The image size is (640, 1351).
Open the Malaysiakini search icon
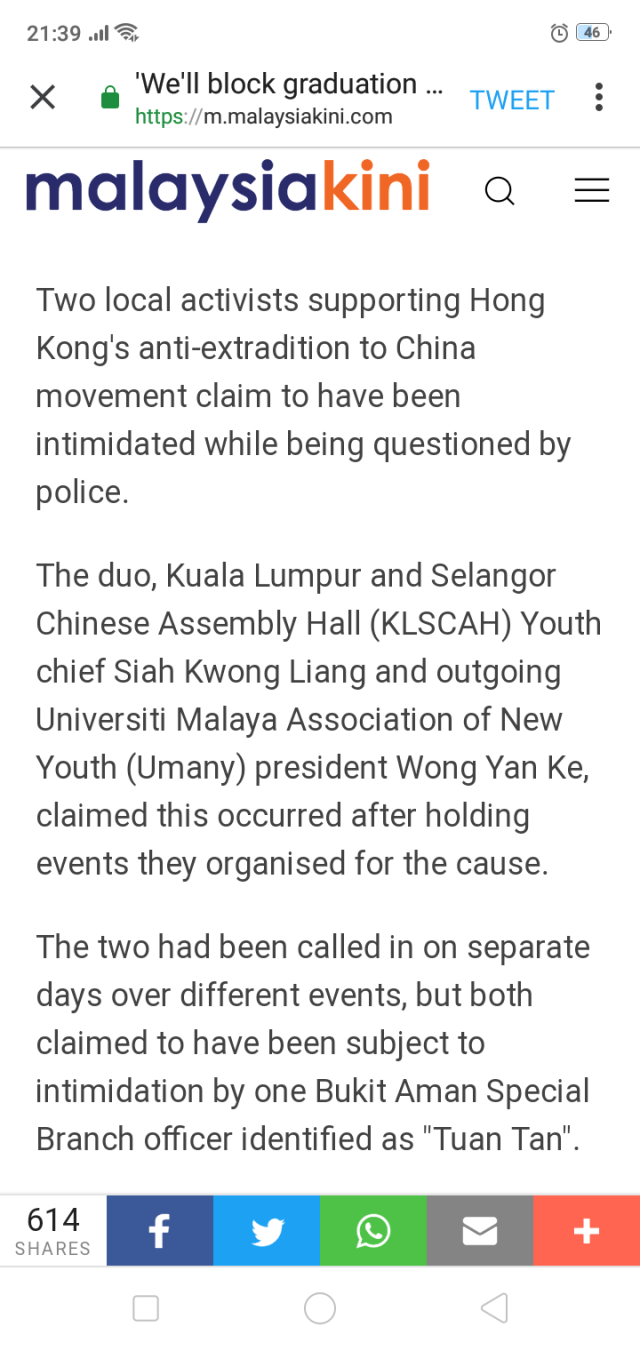point(499,191)
